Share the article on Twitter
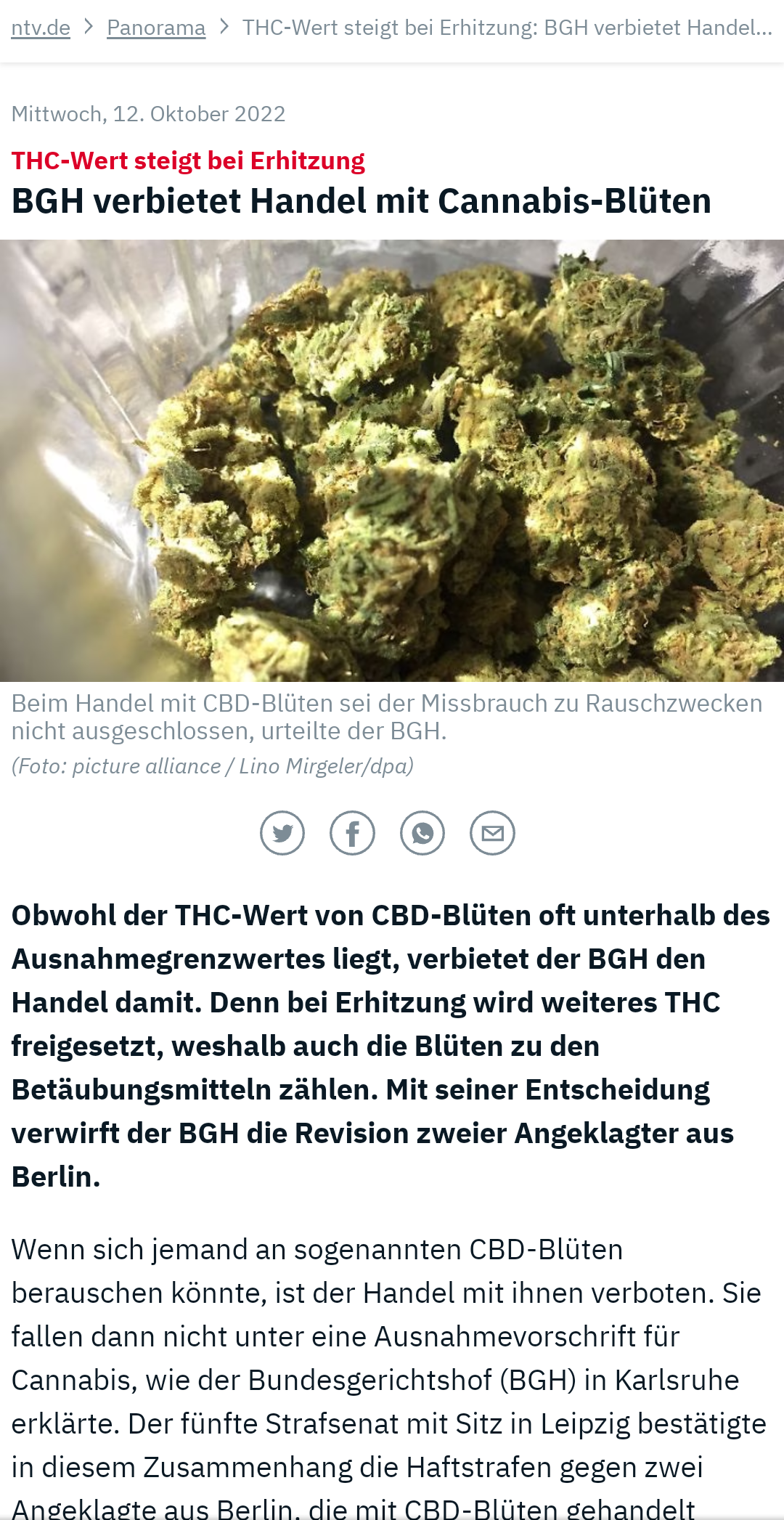Viewport: 784px width, 1520px height. pyautogui.click(x=282, y=833)
